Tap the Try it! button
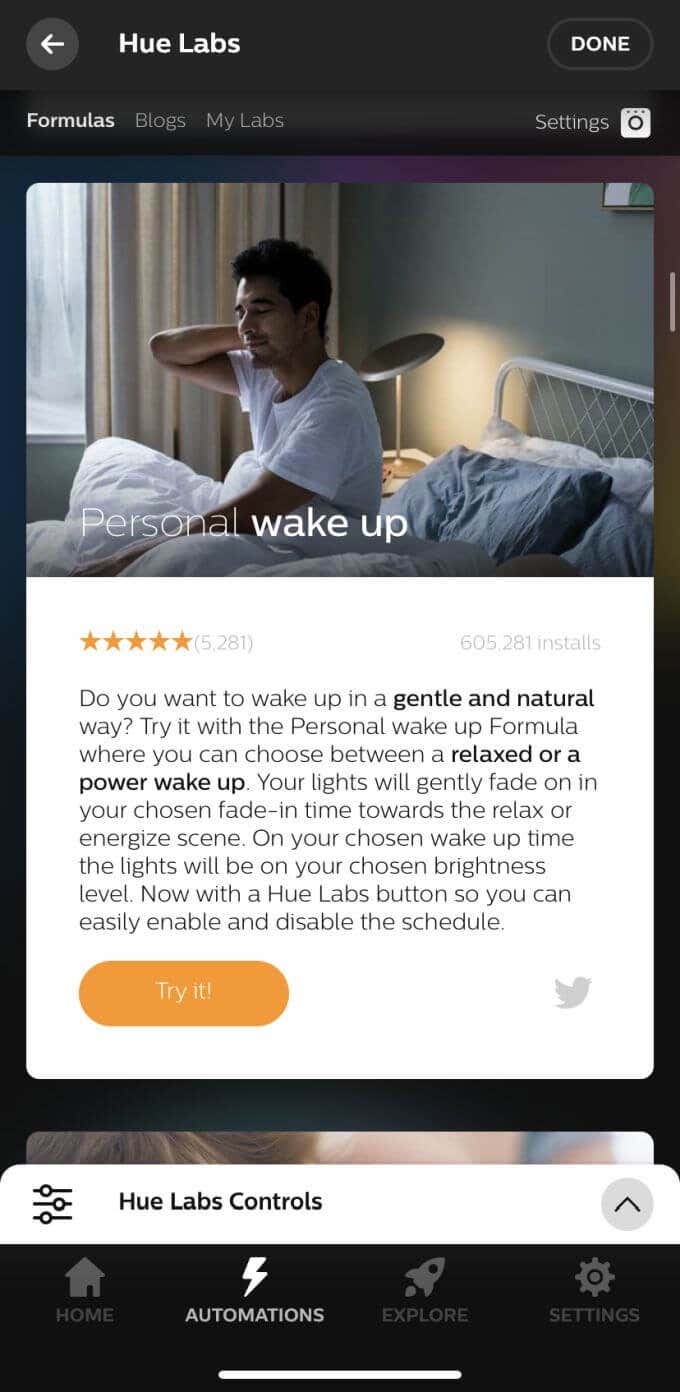 184,992
